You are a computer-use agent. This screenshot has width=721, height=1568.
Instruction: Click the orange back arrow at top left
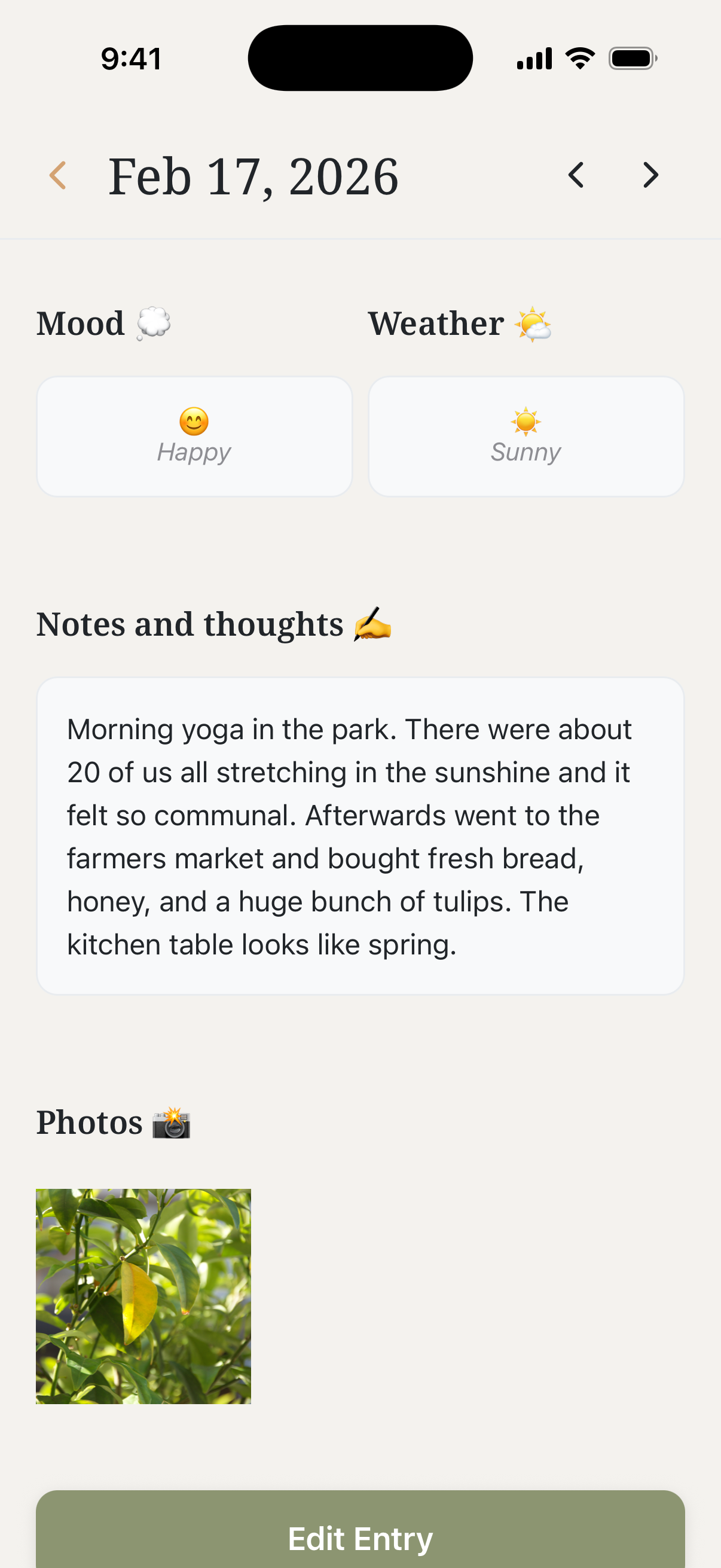click(59, 175)
